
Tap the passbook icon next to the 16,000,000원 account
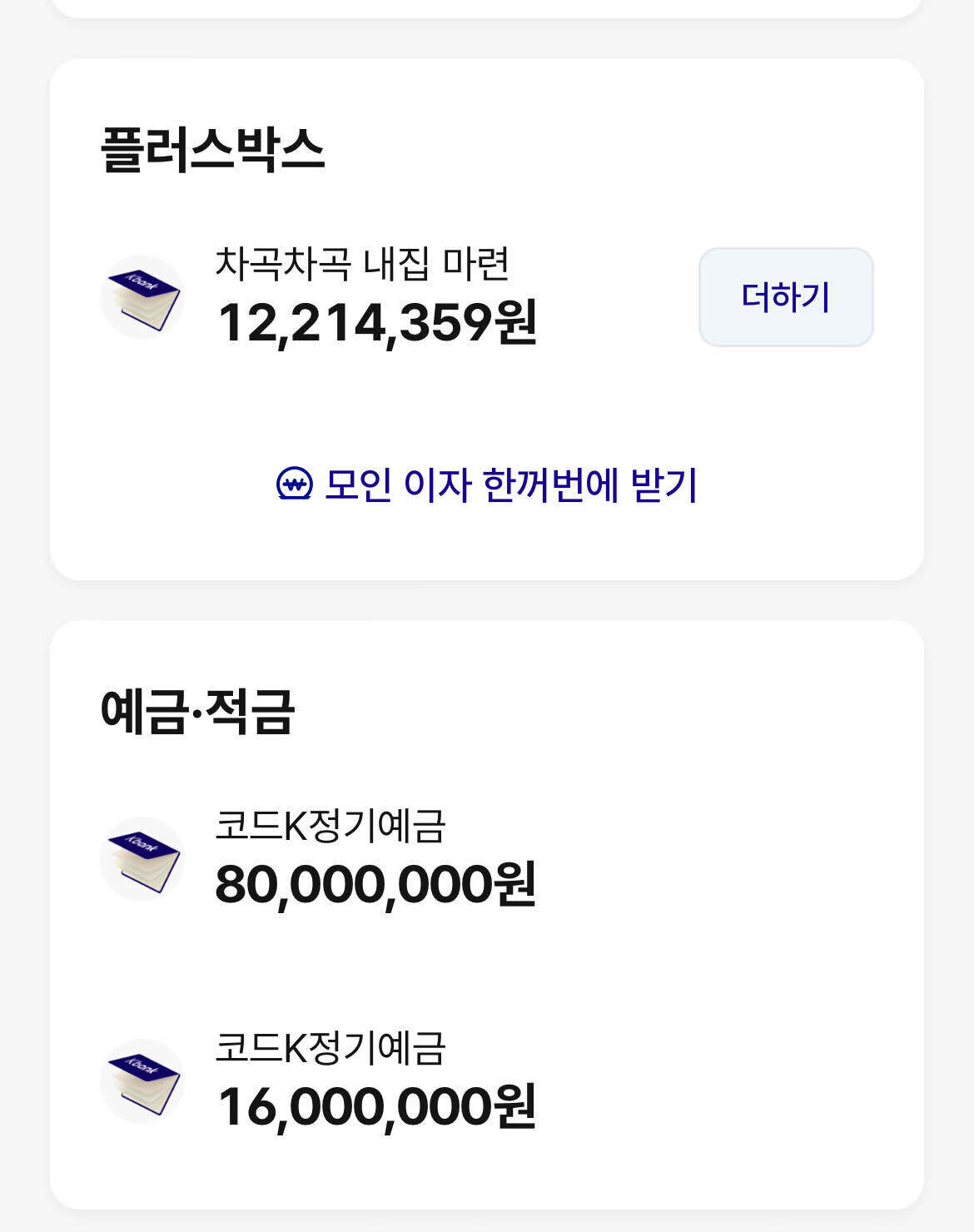tap(142, 1082)
